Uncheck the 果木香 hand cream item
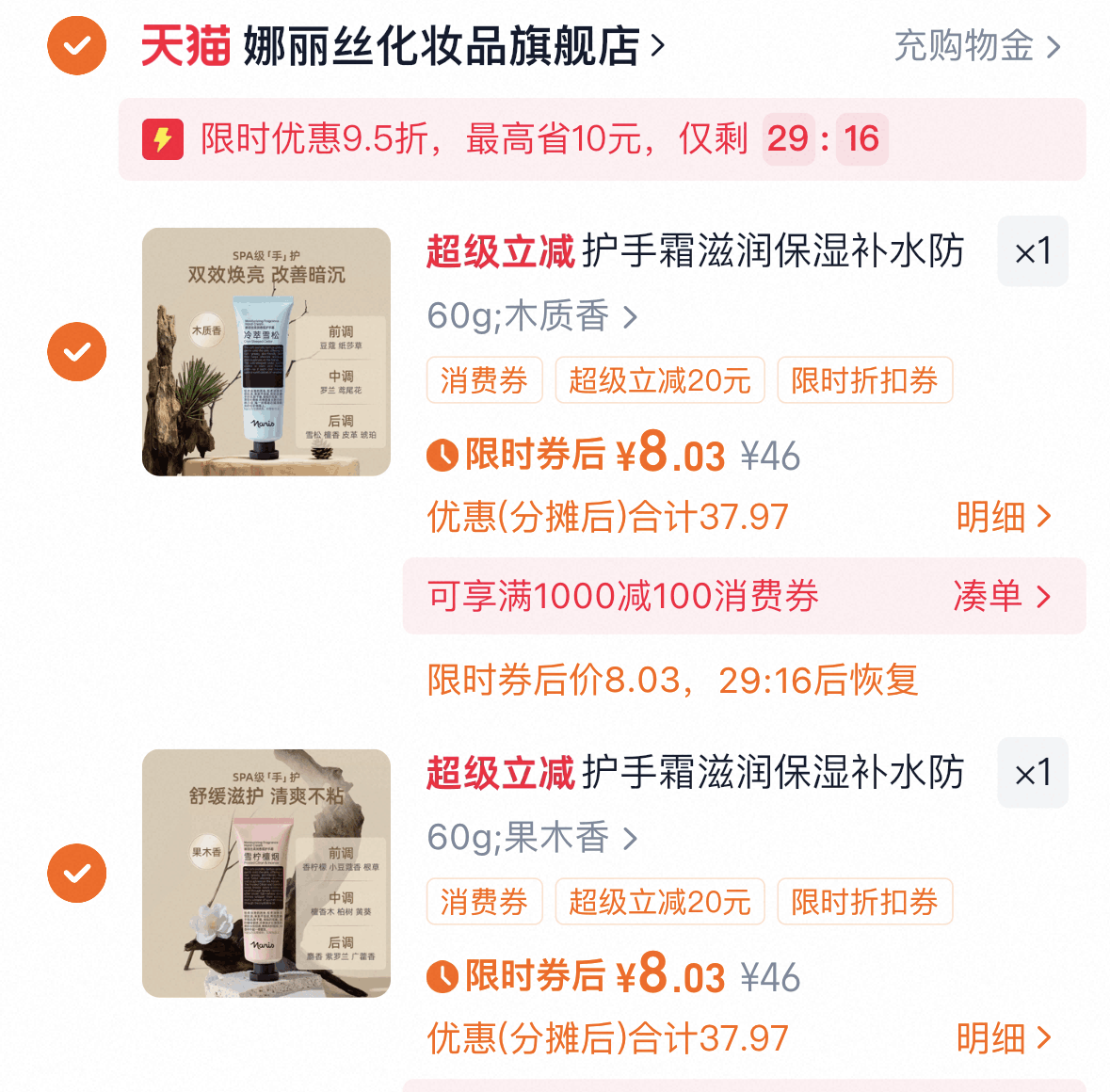The image size is (1110, 1092). coord(77,874)
